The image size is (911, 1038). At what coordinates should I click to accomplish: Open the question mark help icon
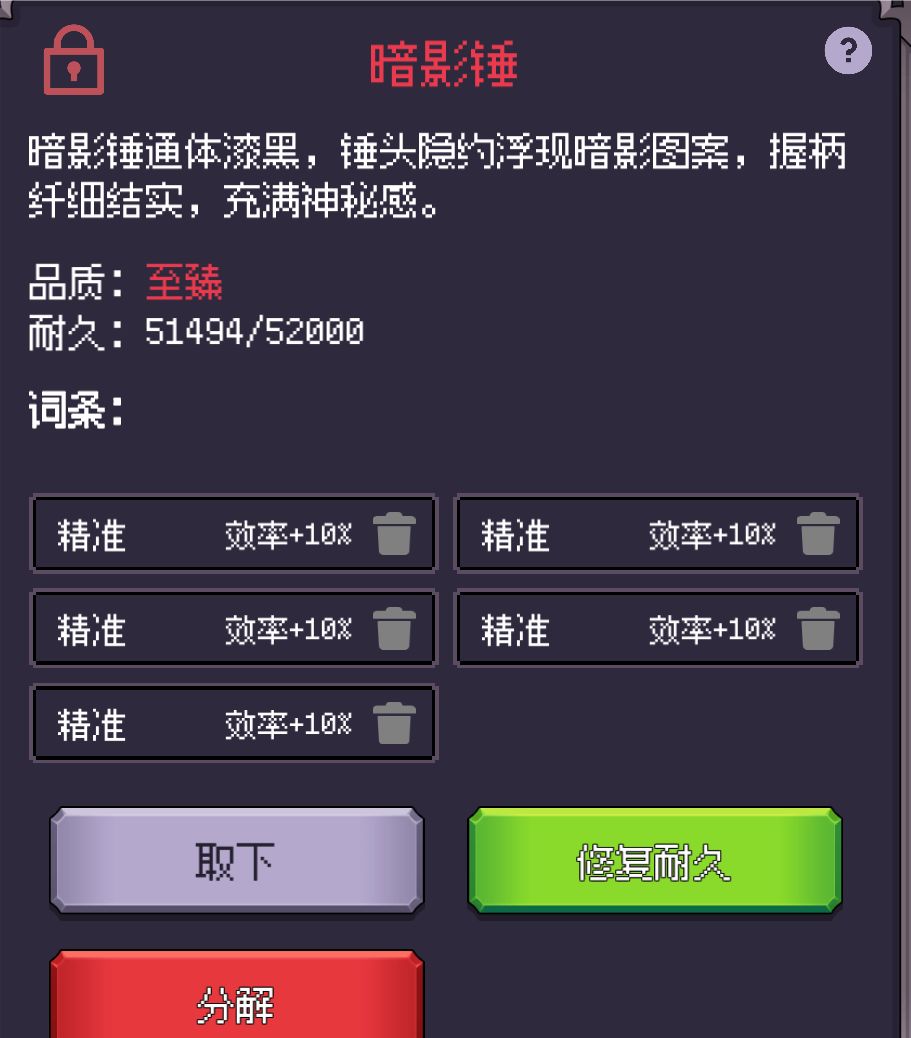pyautogui.click(x=848, y=50)
